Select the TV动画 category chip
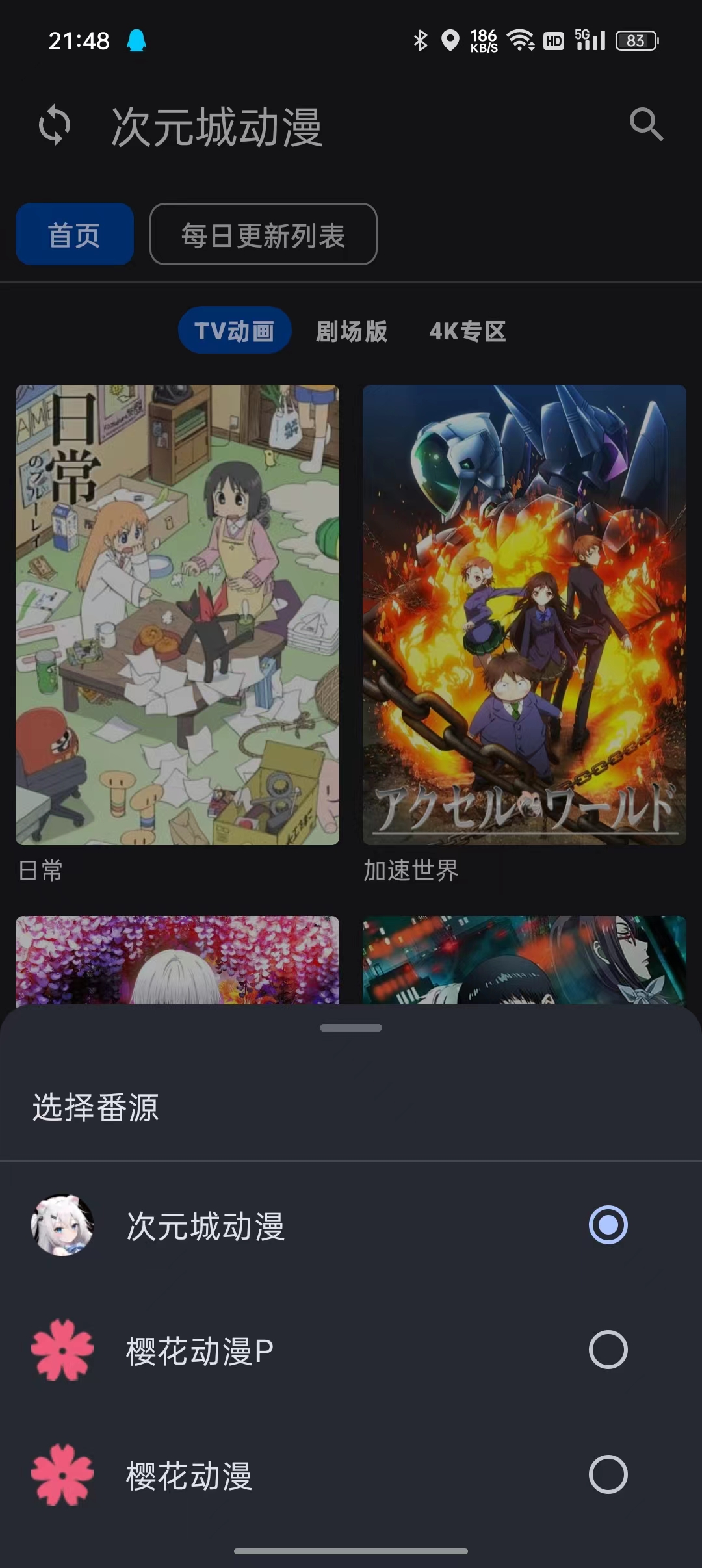The height and width of the screenshot is (1568, 702). [x=235, y=331]
